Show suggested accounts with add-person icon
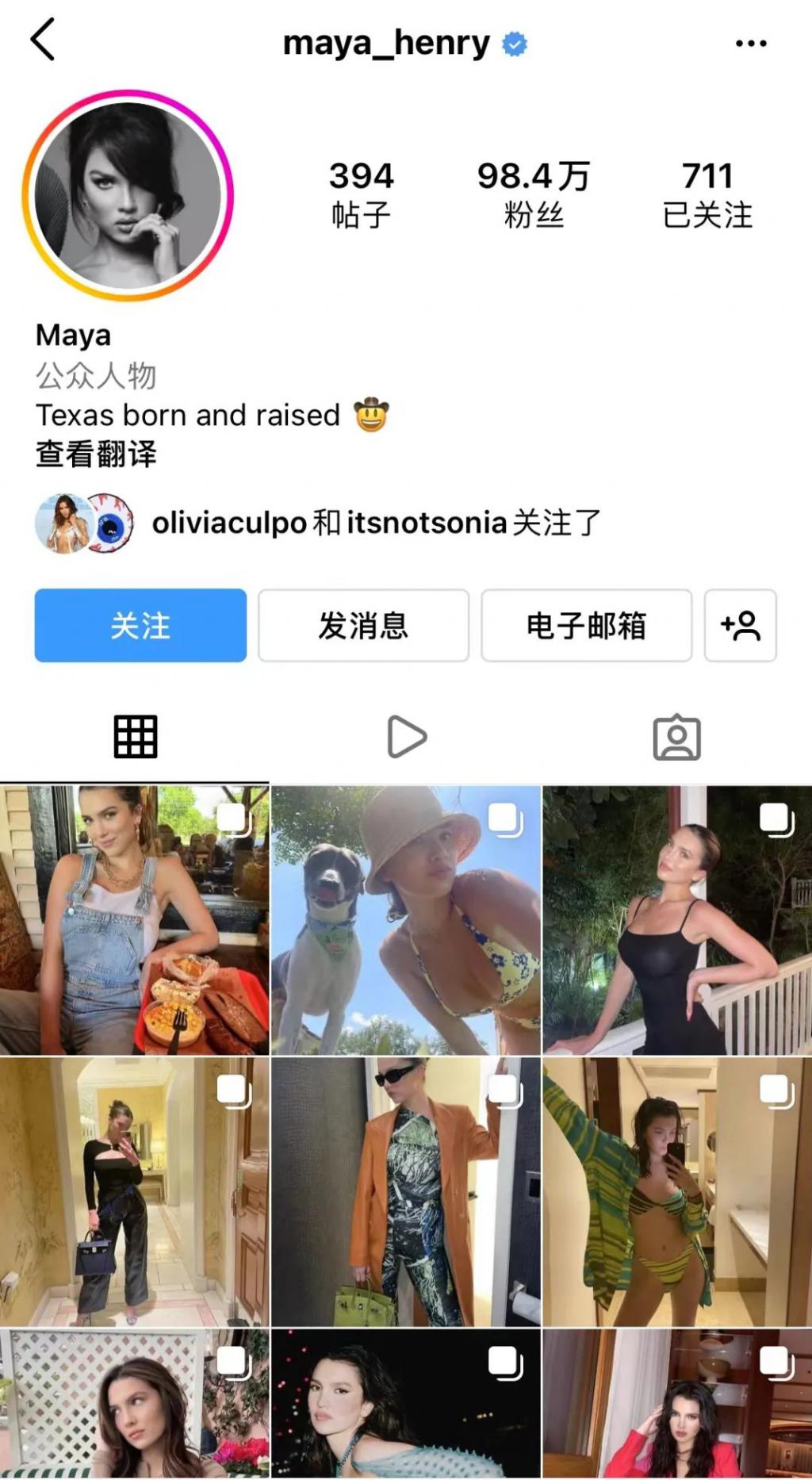 [x=740, y=626]
